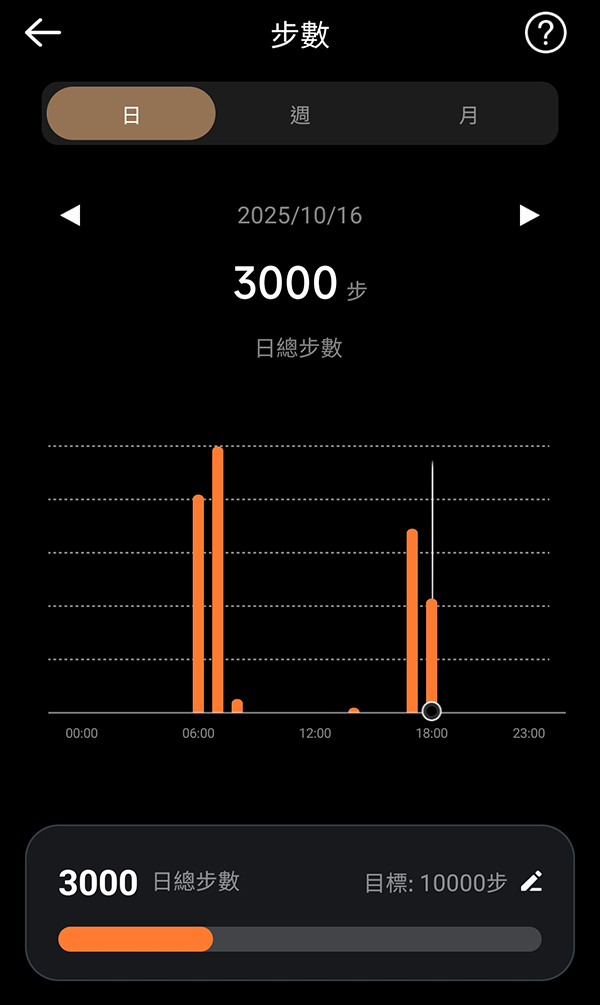600x1005 pixels.
Task: Go to the previous day's steps
Action: tap(70, 215)
